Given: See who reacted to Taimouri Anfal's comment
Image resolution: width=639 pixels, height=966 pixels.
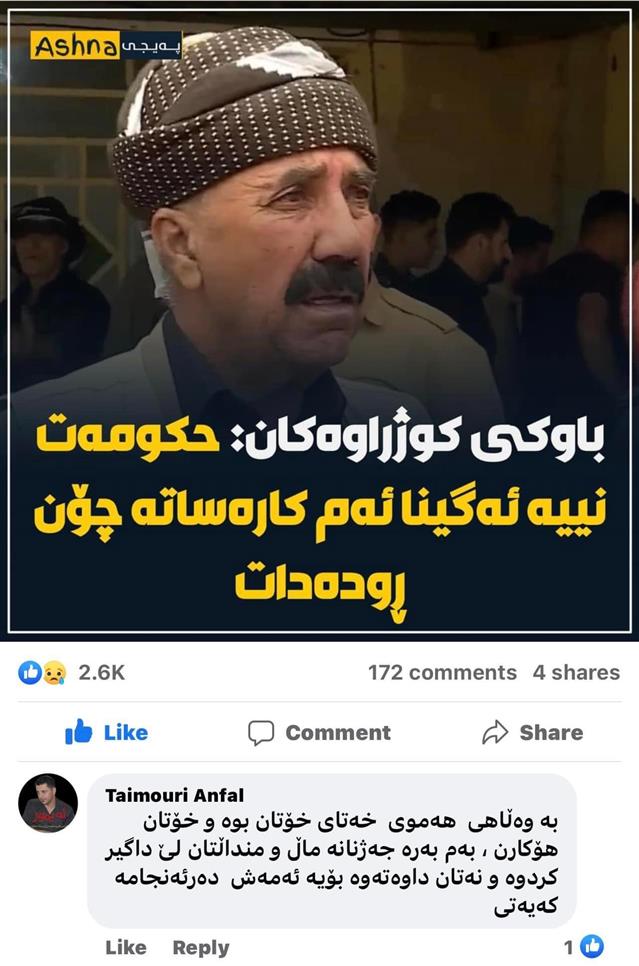Looking at the screenshot, I should pos(585,947).
